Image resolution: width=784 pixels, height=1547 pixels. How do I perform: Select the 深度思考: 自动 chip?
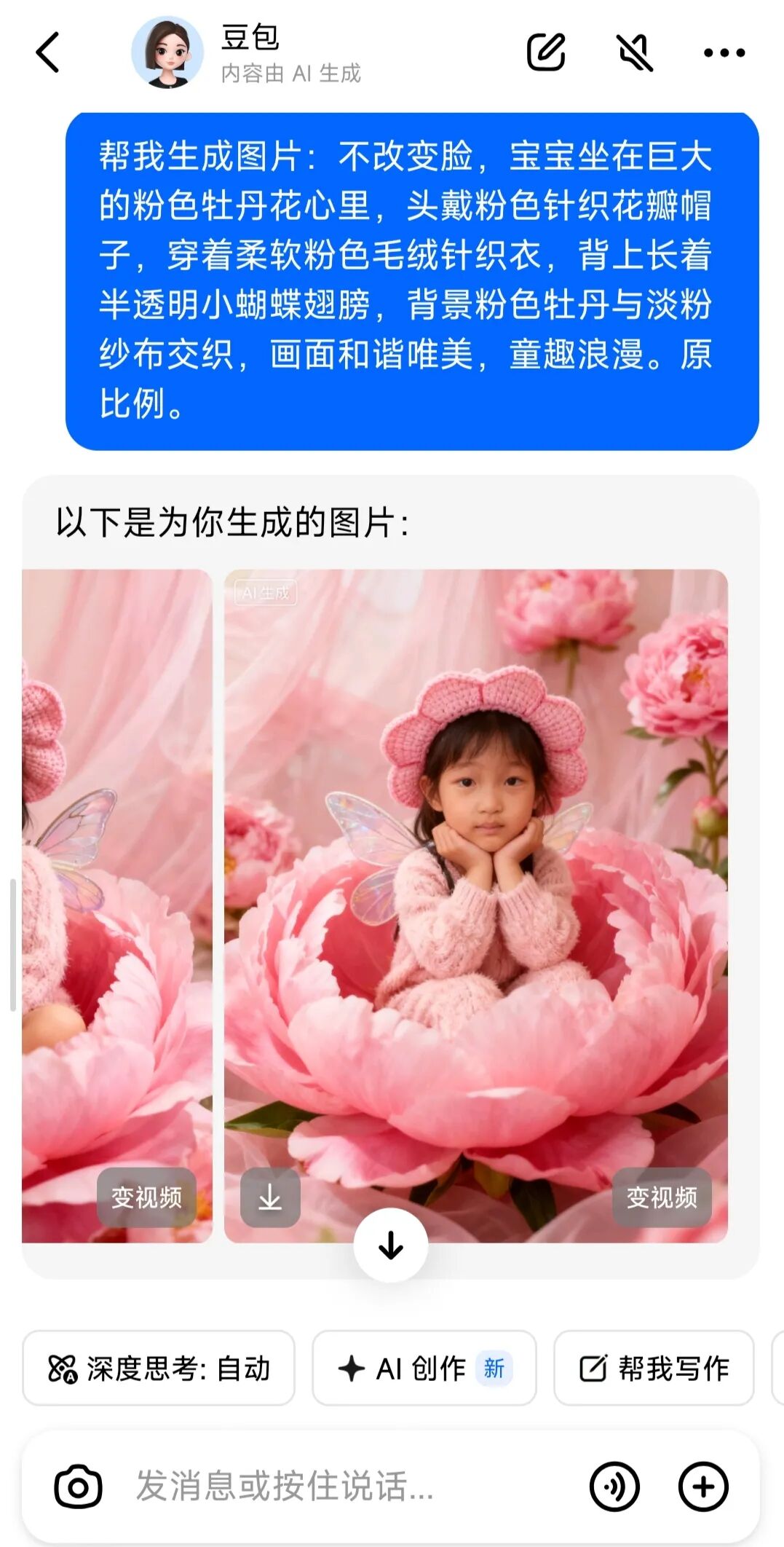(x=159, y=1368)
